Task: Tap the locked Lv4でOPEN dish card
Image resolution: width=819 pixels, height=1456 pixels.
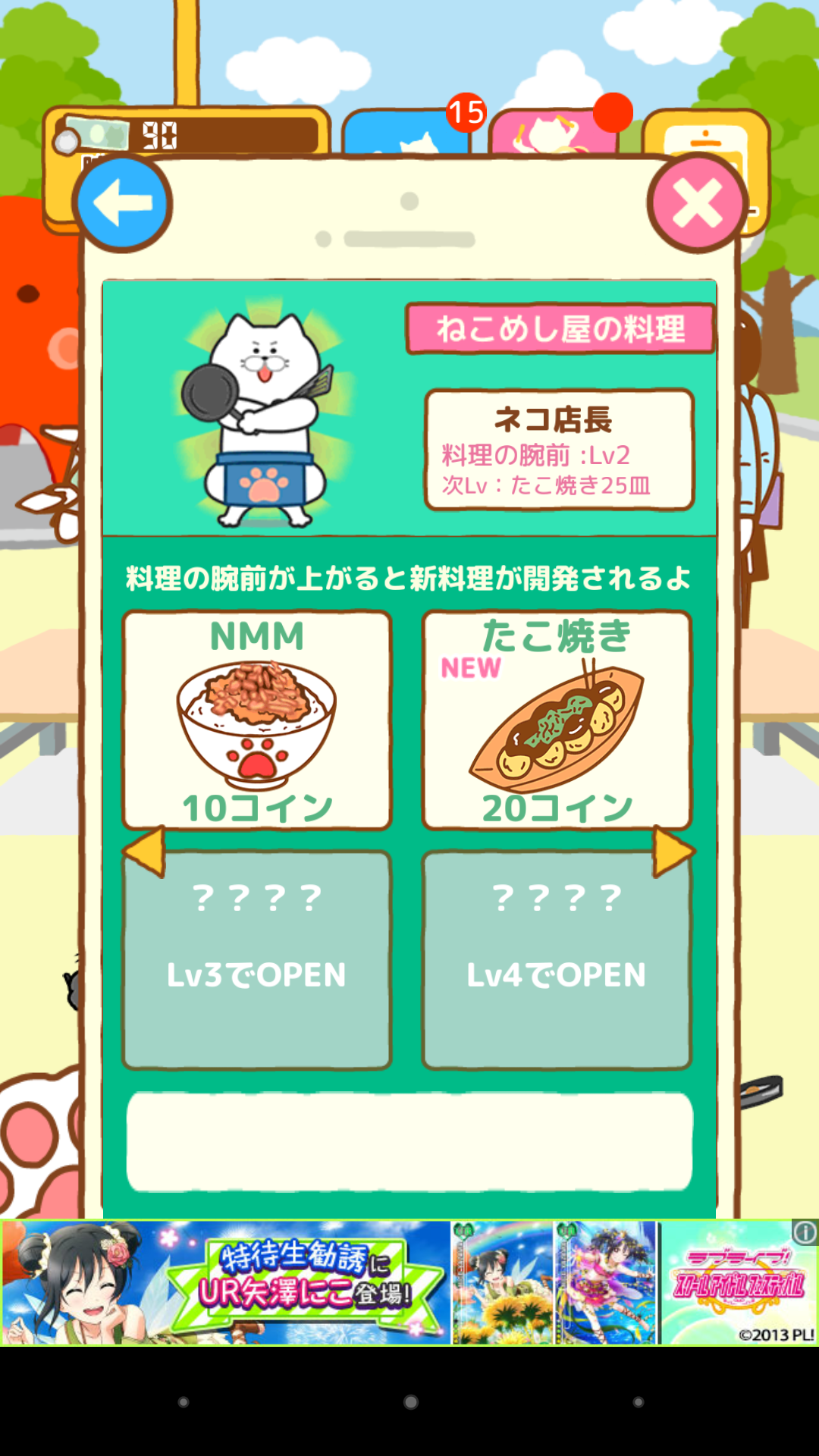Action: (x=557, y=959)
